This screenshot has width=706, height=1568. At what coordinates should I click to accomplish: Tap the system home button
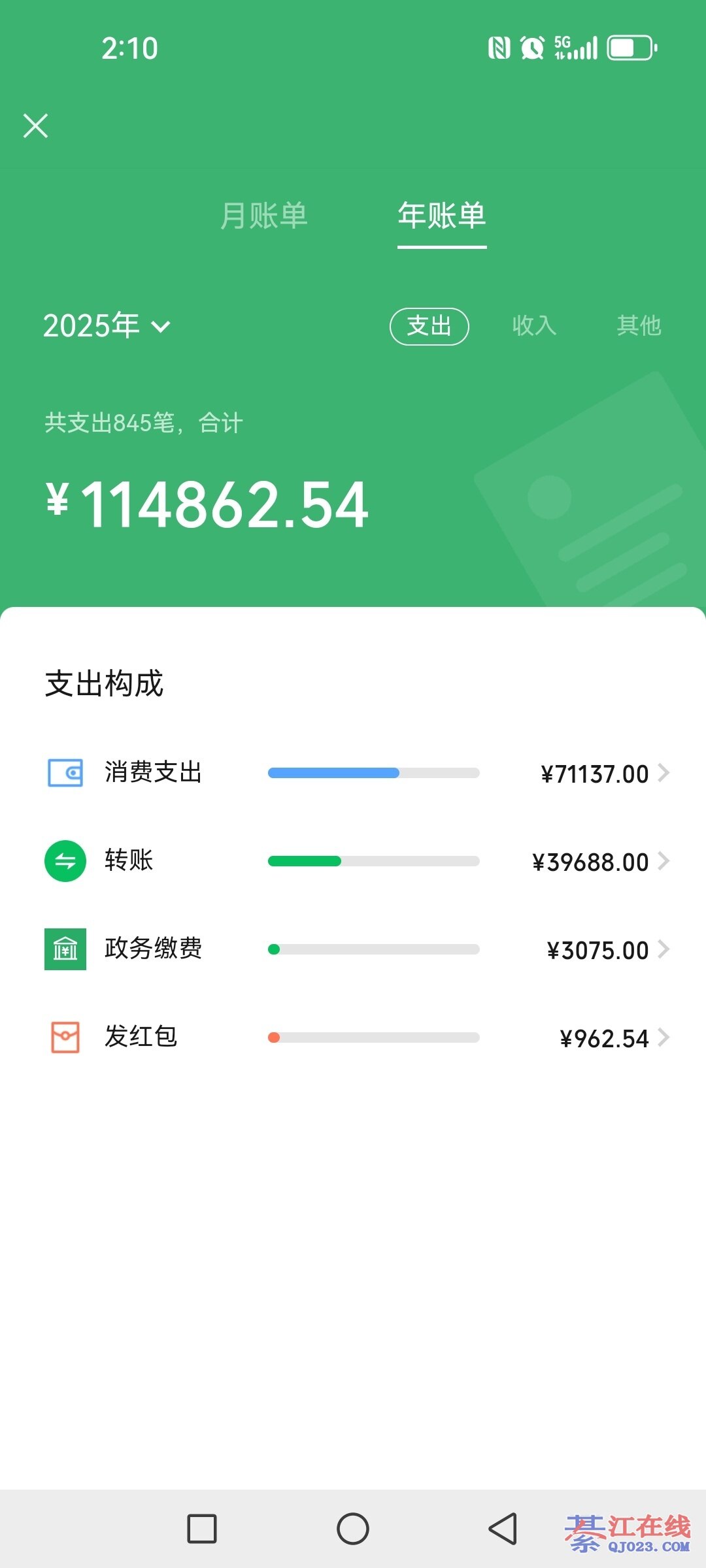pos(353,1529)
